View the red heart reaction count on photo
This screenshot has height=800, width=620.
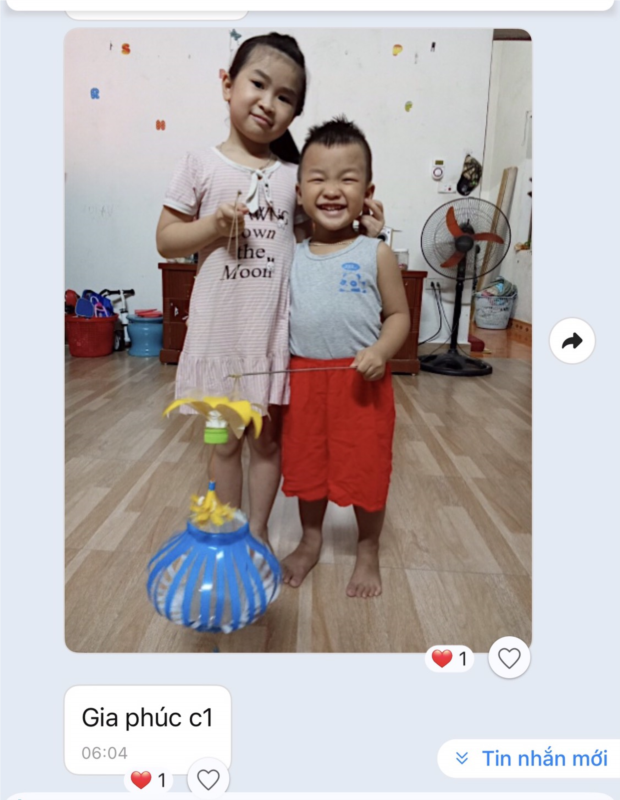[x=450, y=658]
